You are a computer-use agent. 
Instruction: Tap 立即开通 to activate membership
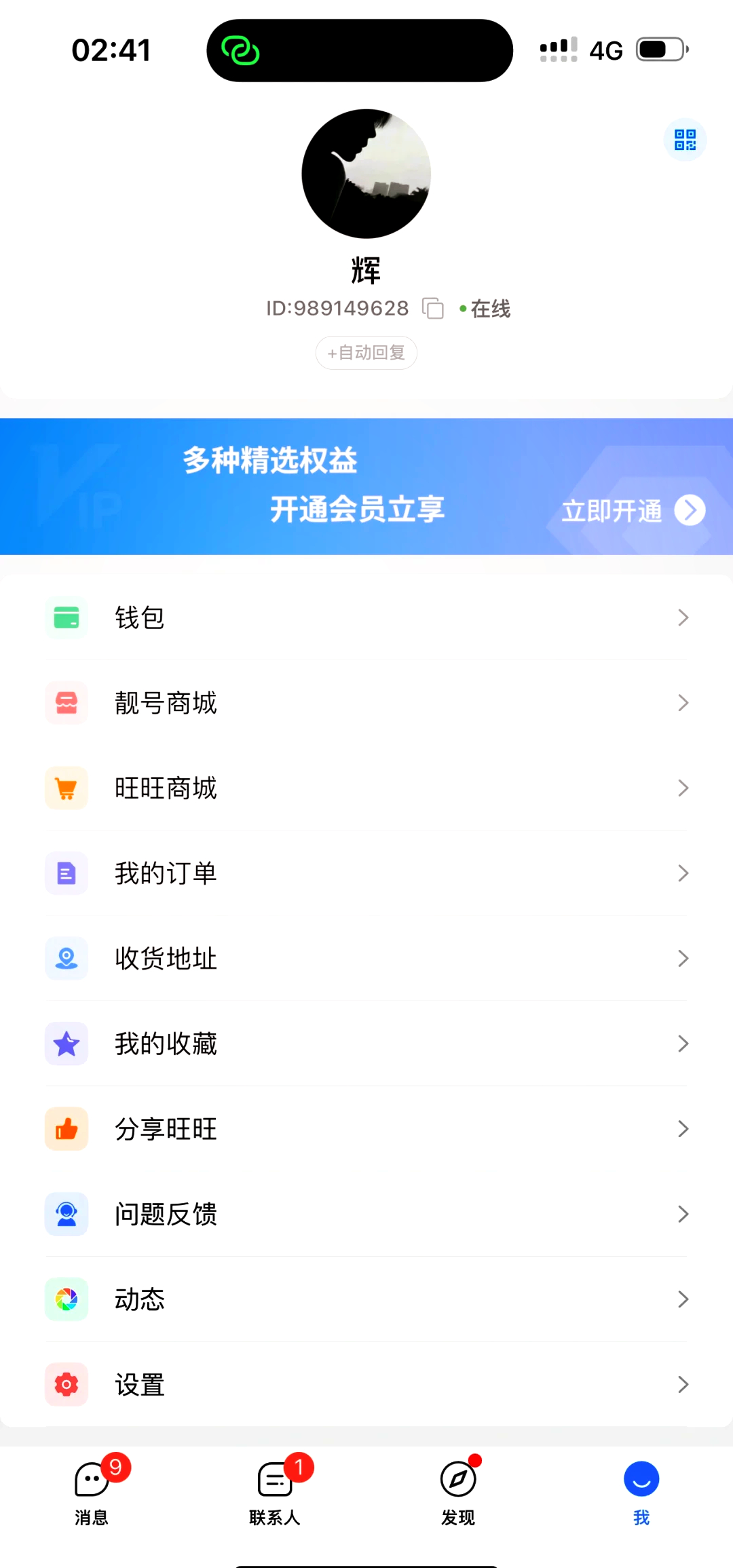coord(632,510)
